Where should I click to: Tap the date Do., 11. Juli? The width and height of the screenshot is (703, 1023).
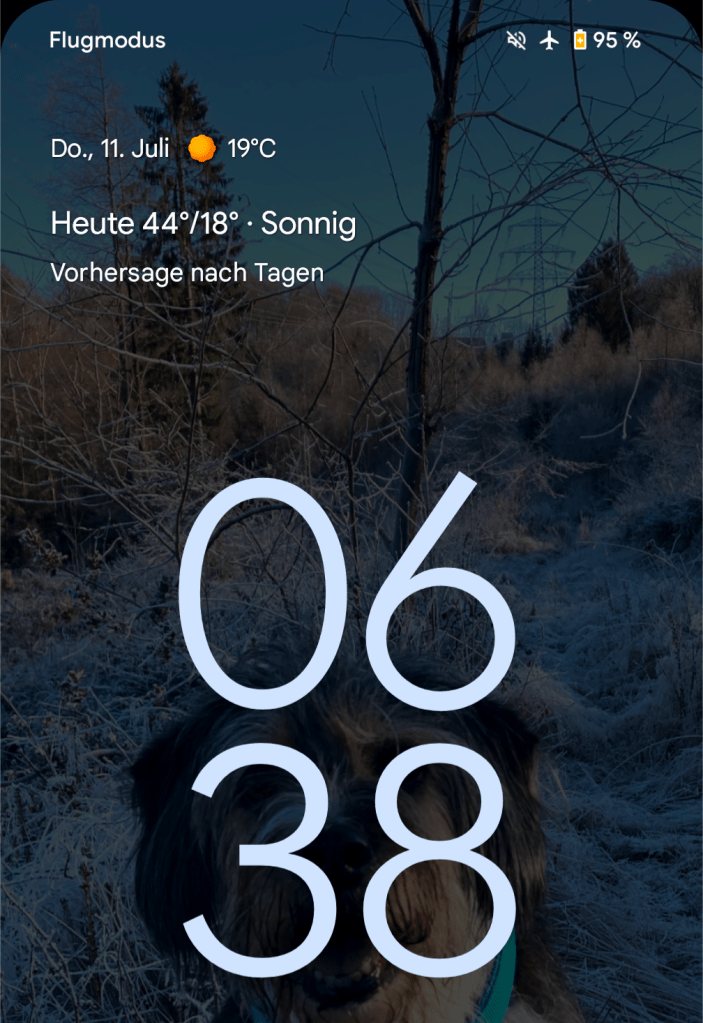tap(110, 150)
